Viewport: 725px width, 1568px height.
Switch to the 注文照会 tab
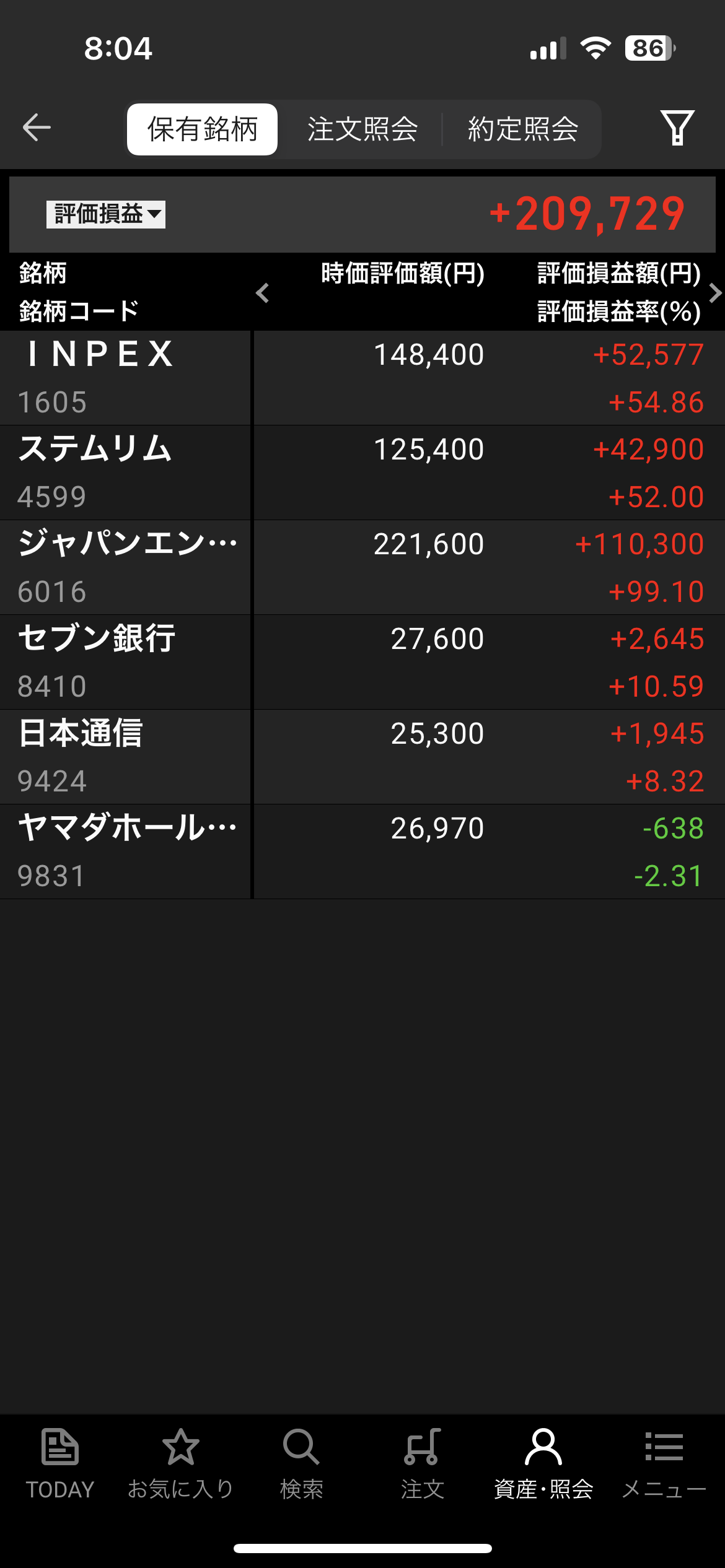coord(362,129)
